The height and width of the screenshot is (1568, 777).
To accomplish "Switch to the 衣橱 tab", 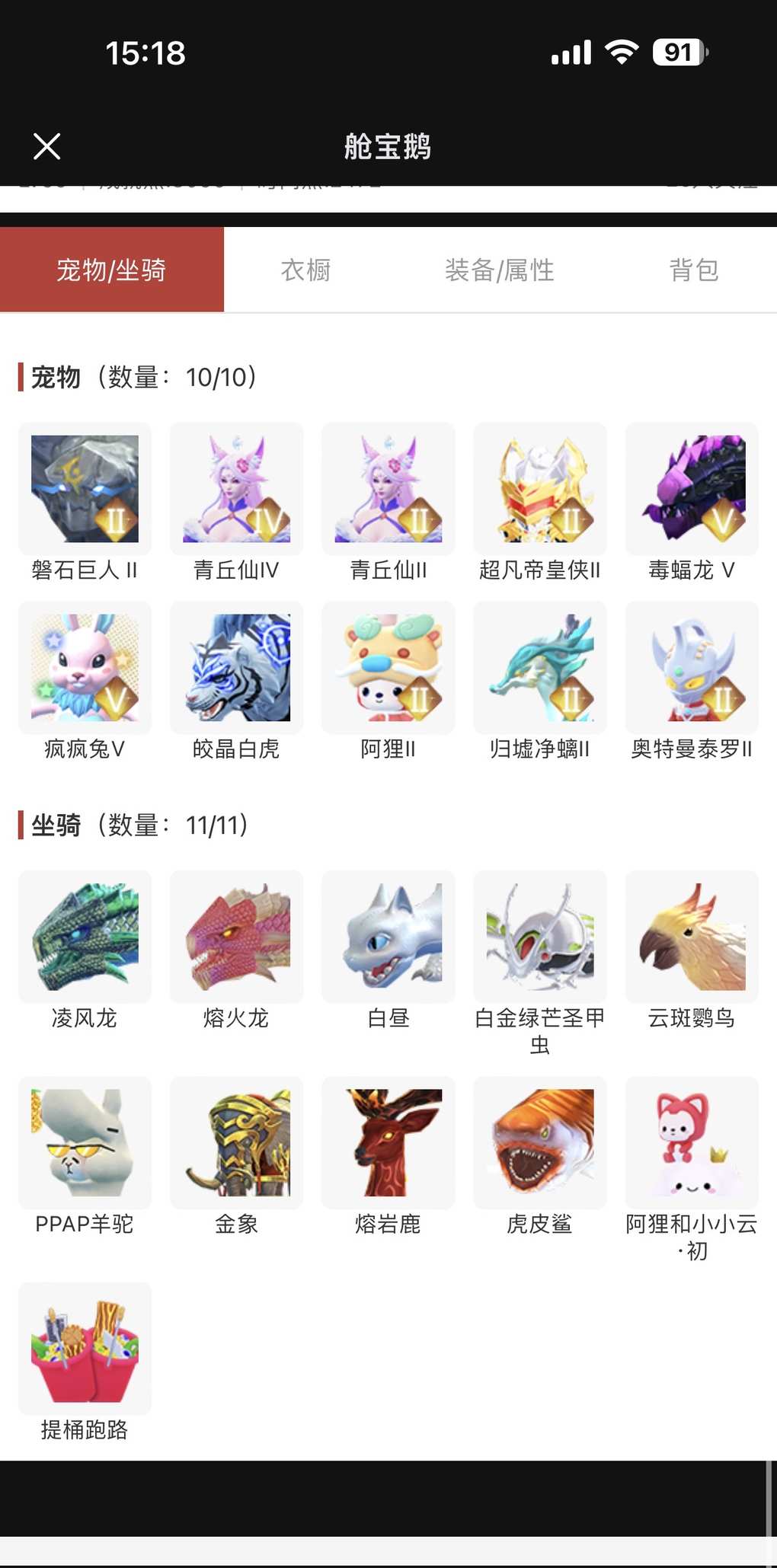I will [305, 270].
